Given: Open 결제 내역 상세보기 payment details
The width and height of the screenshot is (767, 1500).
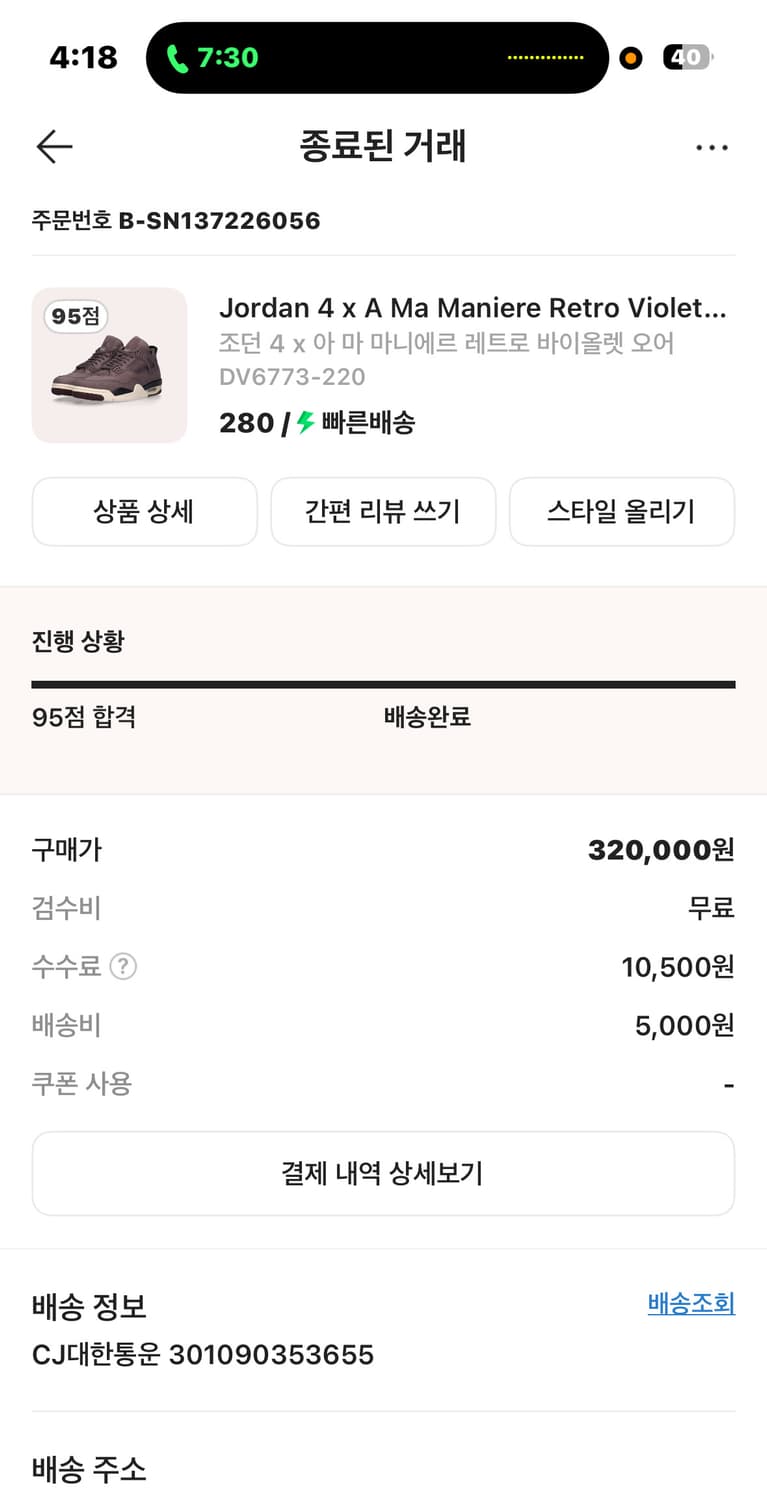Looking at the screenshot, I should (x=383, y=1173).
